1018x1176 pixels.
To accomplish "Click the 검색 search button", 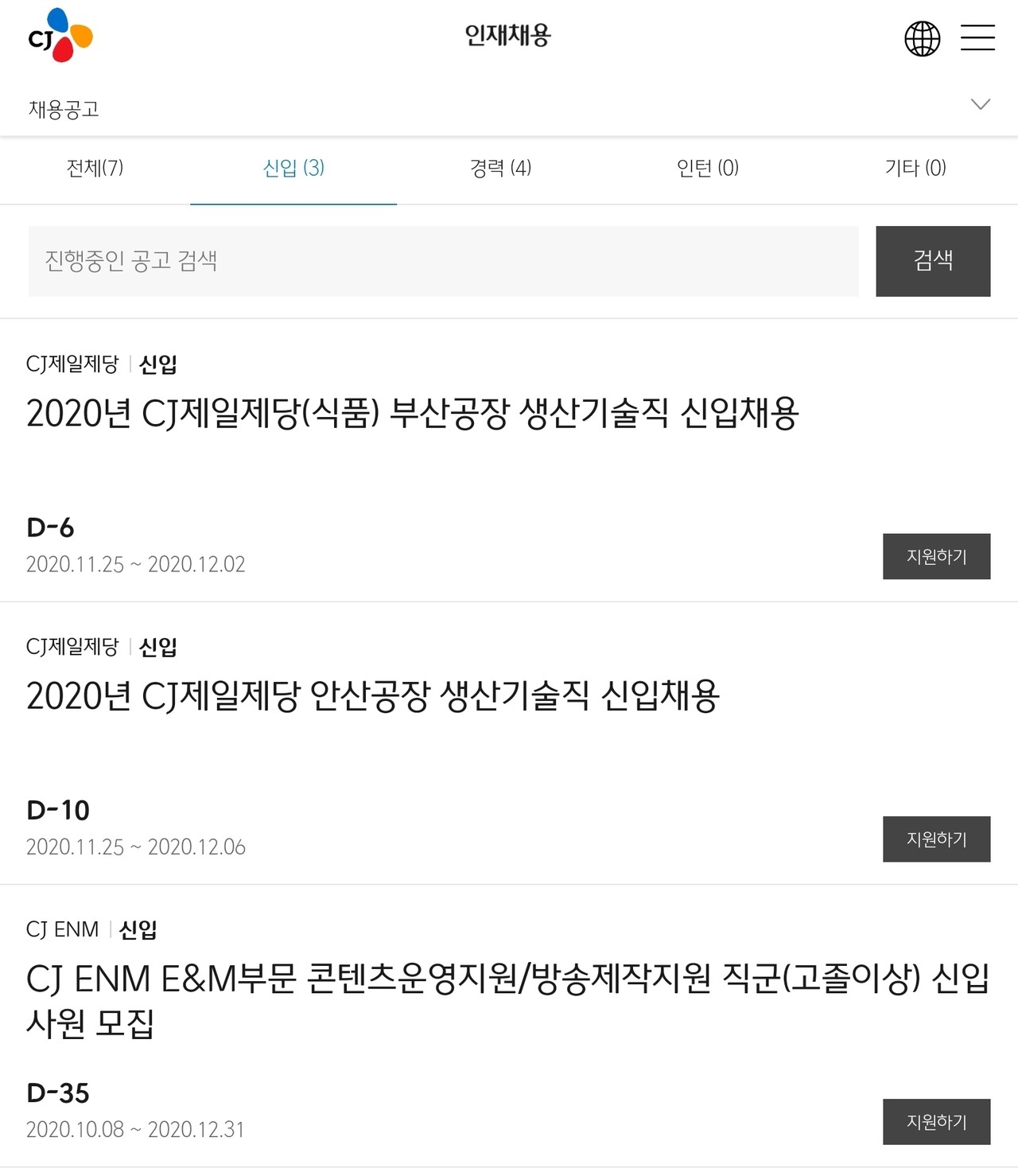I will (933, 261).
